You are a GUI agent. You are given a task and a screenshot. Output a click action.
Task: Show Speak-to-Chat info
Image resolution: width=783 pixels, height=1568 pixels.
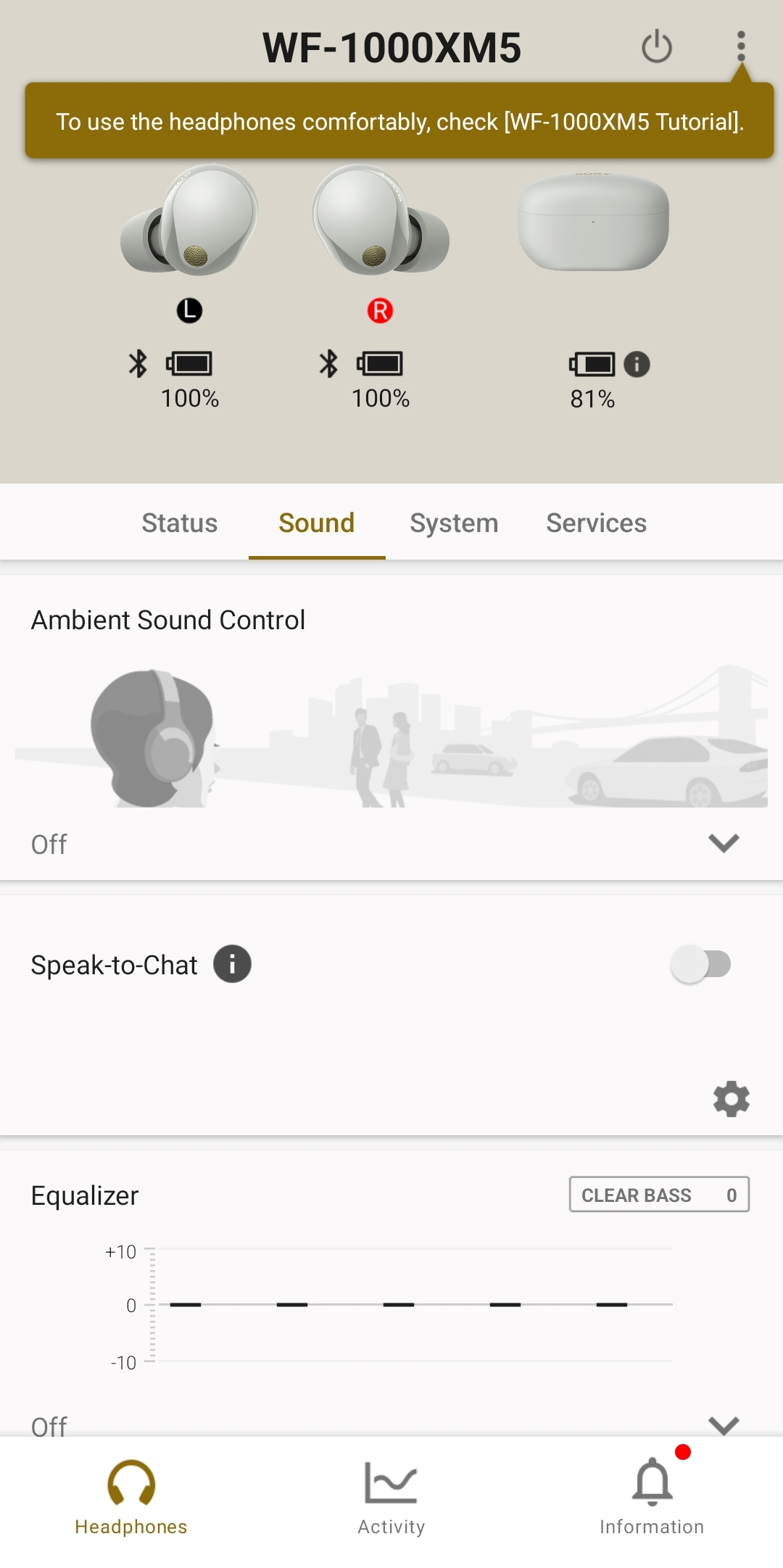232,964
